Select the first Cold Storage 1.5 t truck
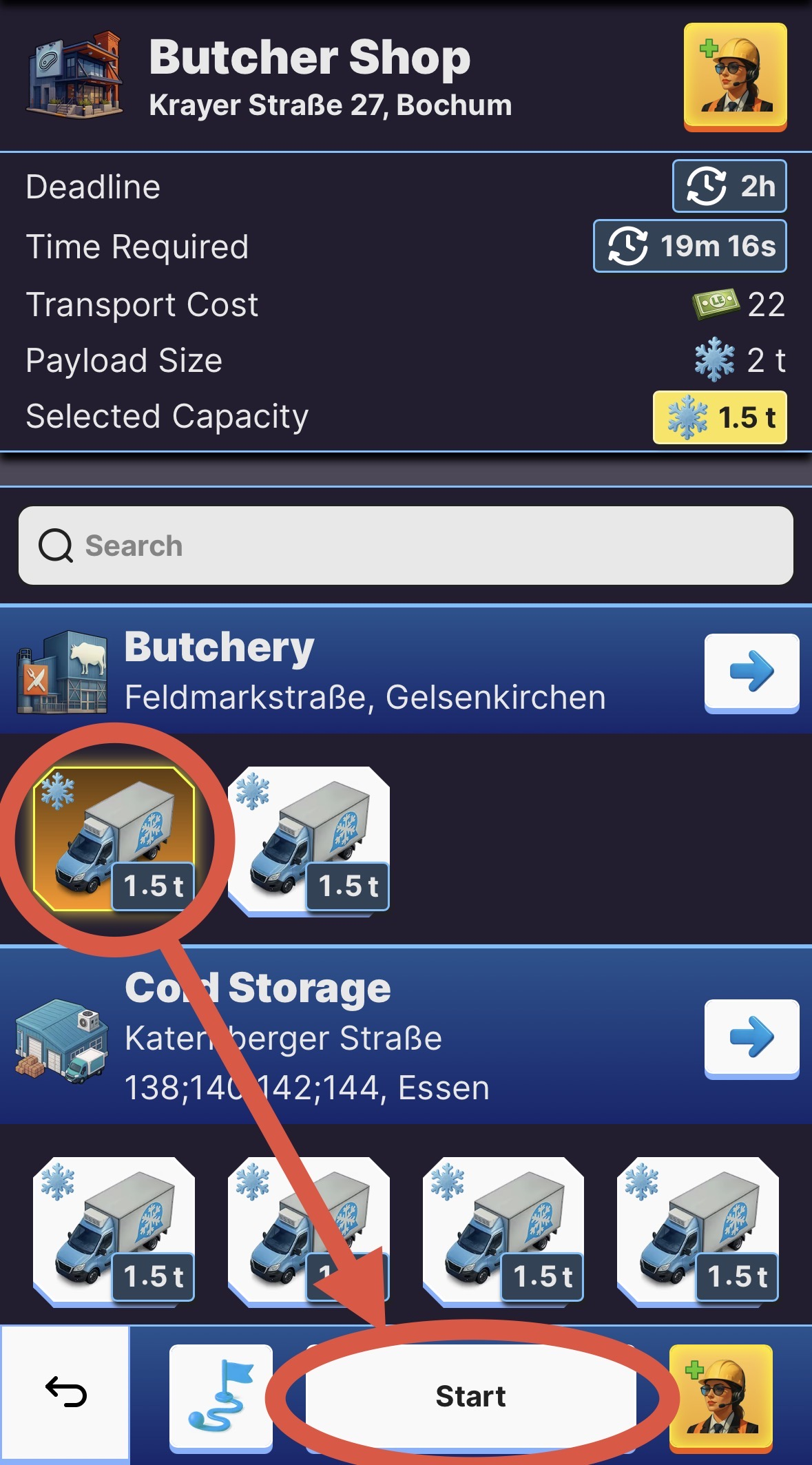 pyautogui.click(x=114, y=1229)
